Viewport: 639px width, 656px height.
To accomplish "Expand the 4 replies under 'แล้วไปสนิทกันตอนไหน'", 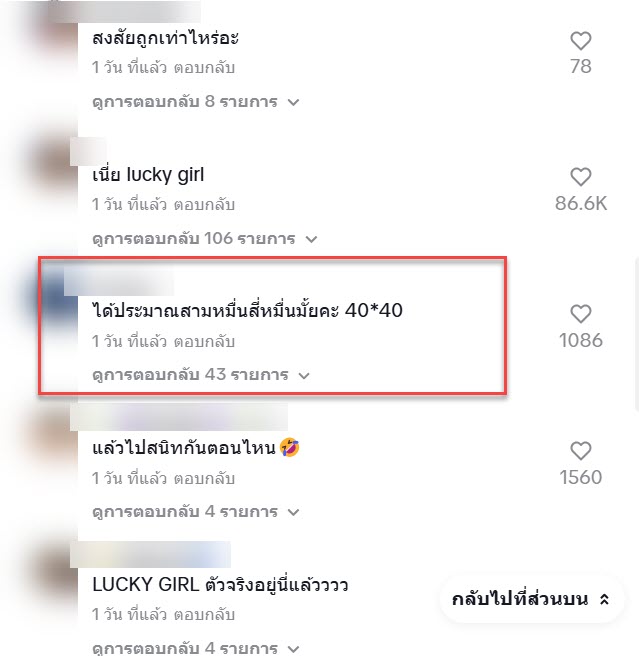I will point(195,512).
